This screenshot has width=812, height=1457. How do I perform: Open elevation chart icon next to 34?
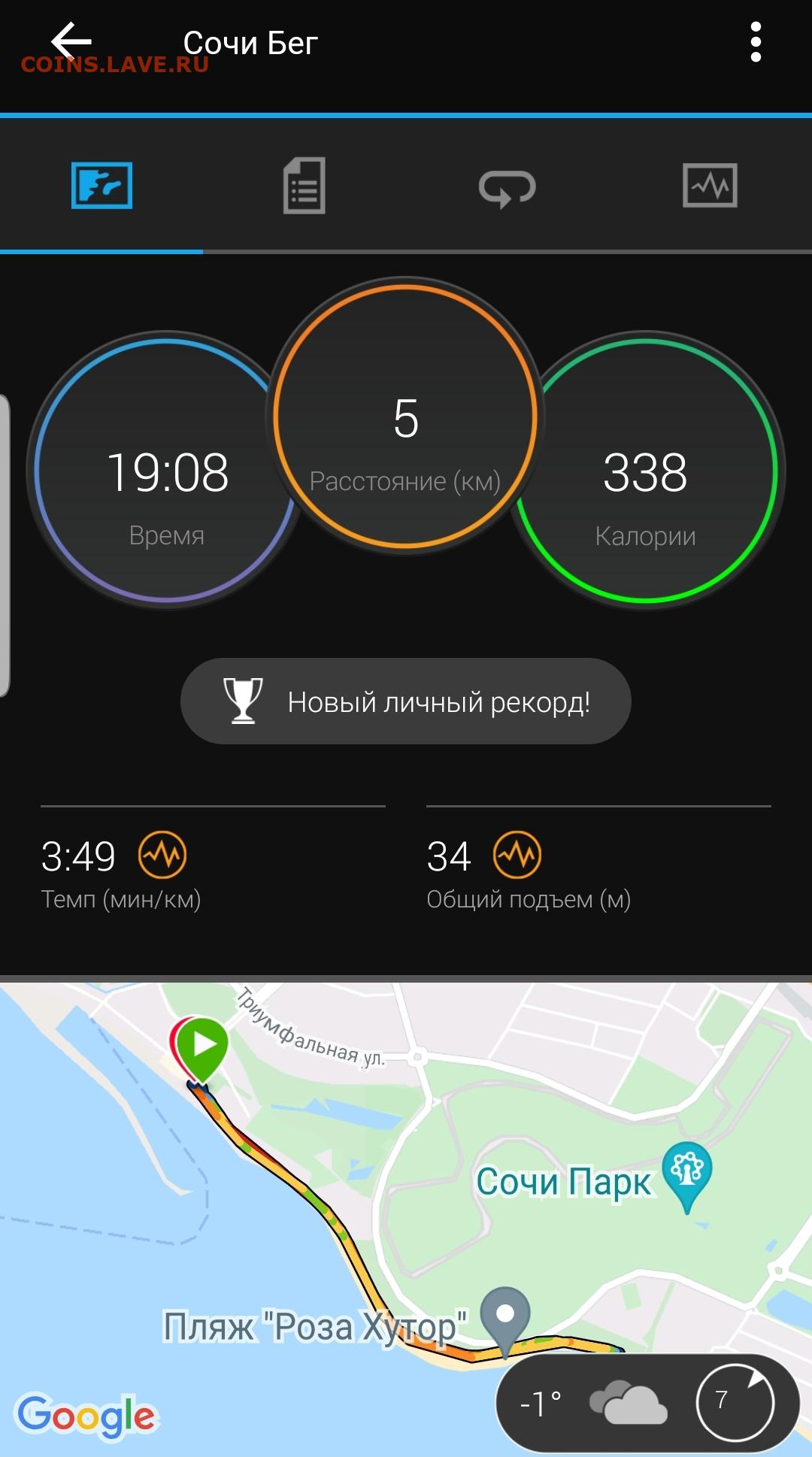tap(517, 855)
